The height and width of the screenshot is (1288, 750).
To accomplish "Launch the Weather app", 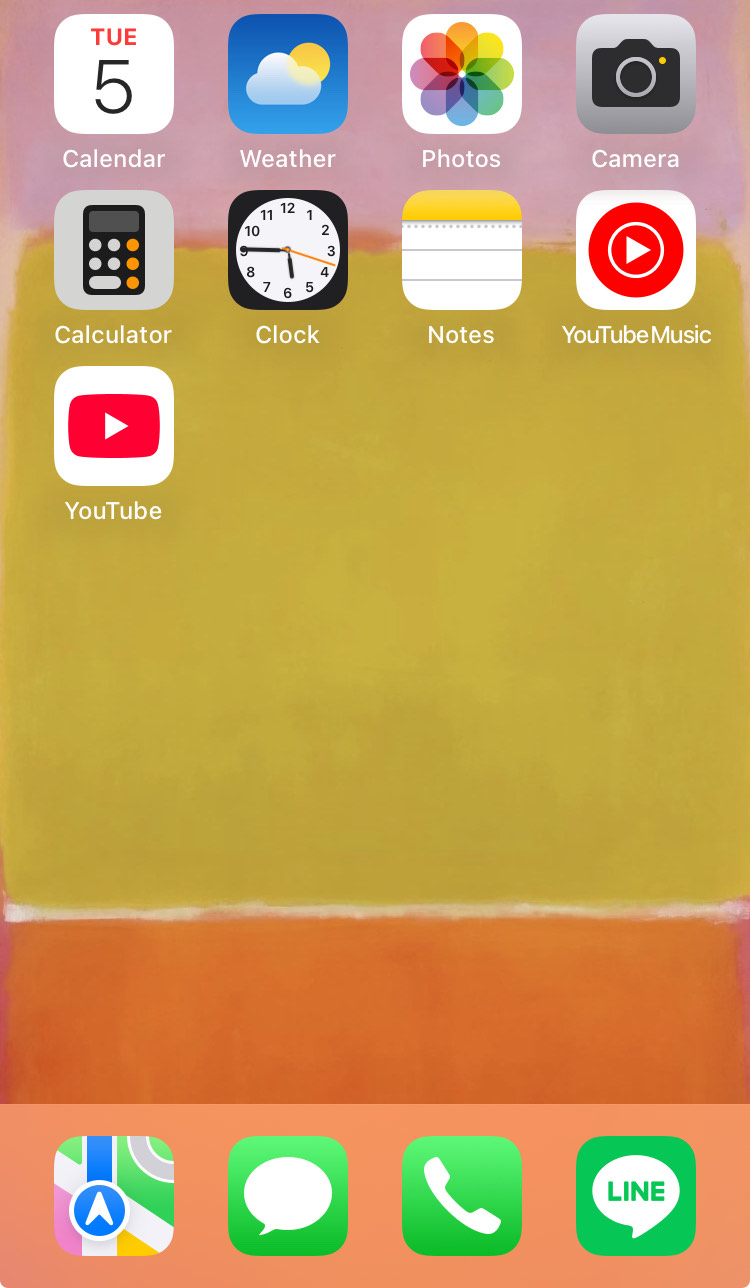I will (287, 74).
